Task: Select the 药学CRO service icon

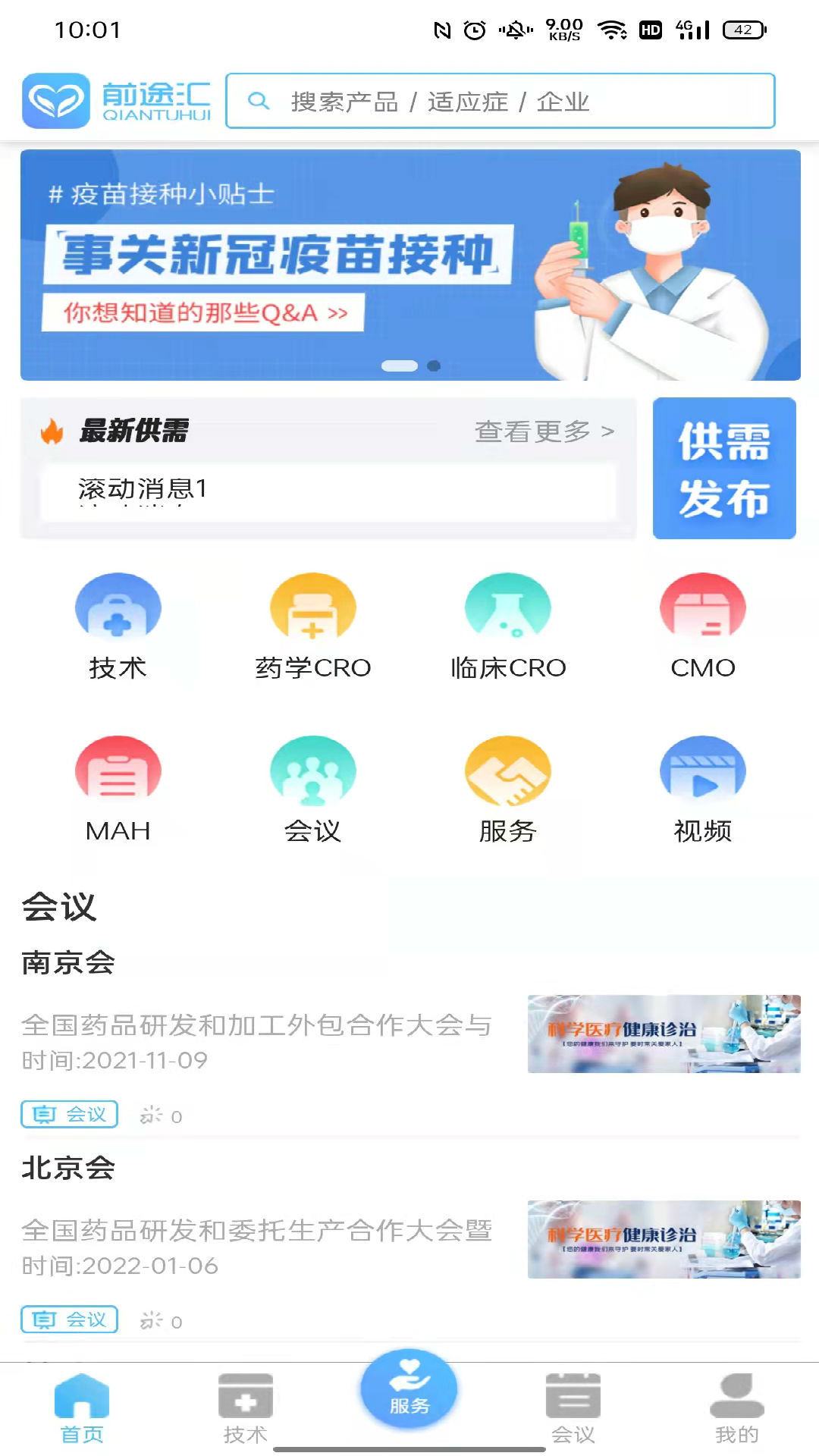Action: tap(312, 607)
